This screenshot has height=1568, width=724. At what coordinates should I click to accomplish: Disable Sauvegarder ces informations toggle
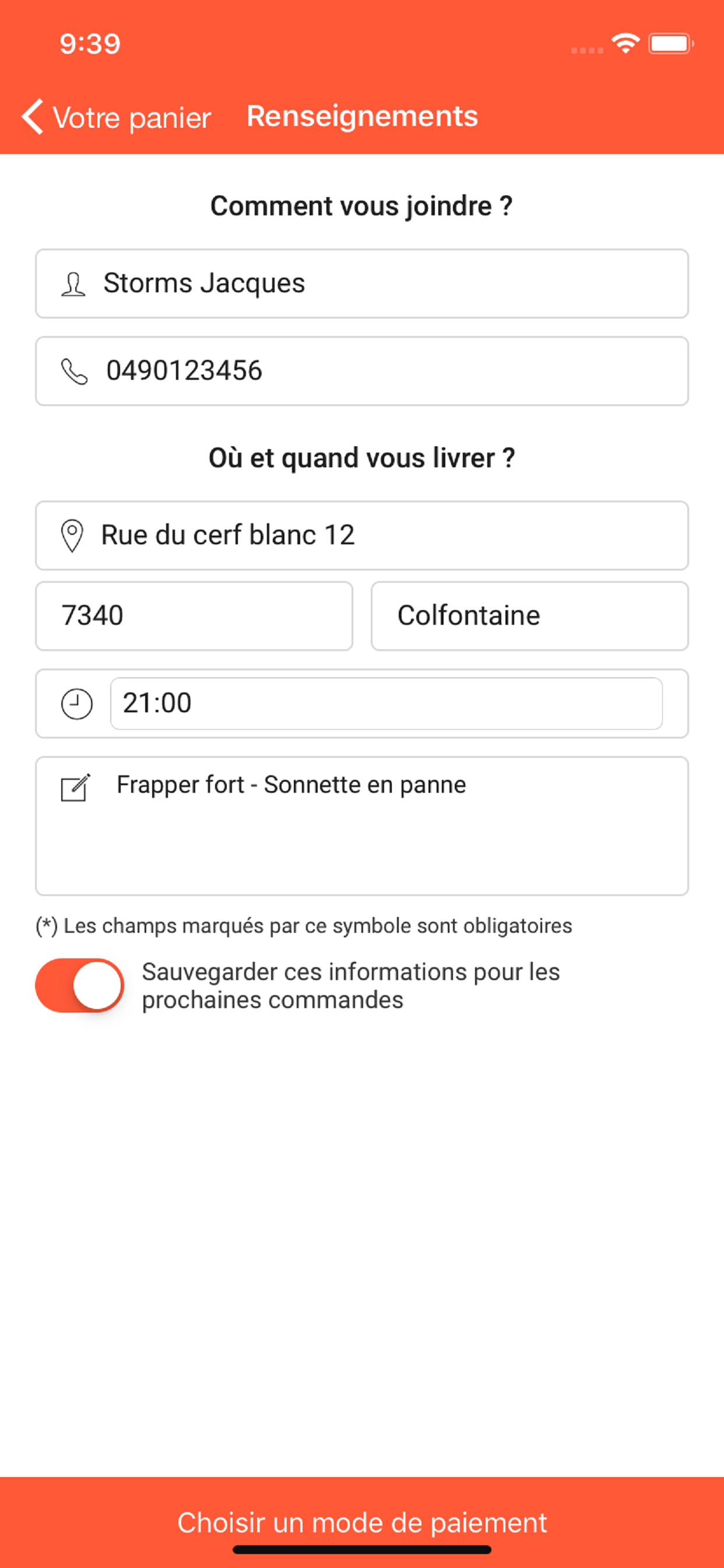point(80,985)
